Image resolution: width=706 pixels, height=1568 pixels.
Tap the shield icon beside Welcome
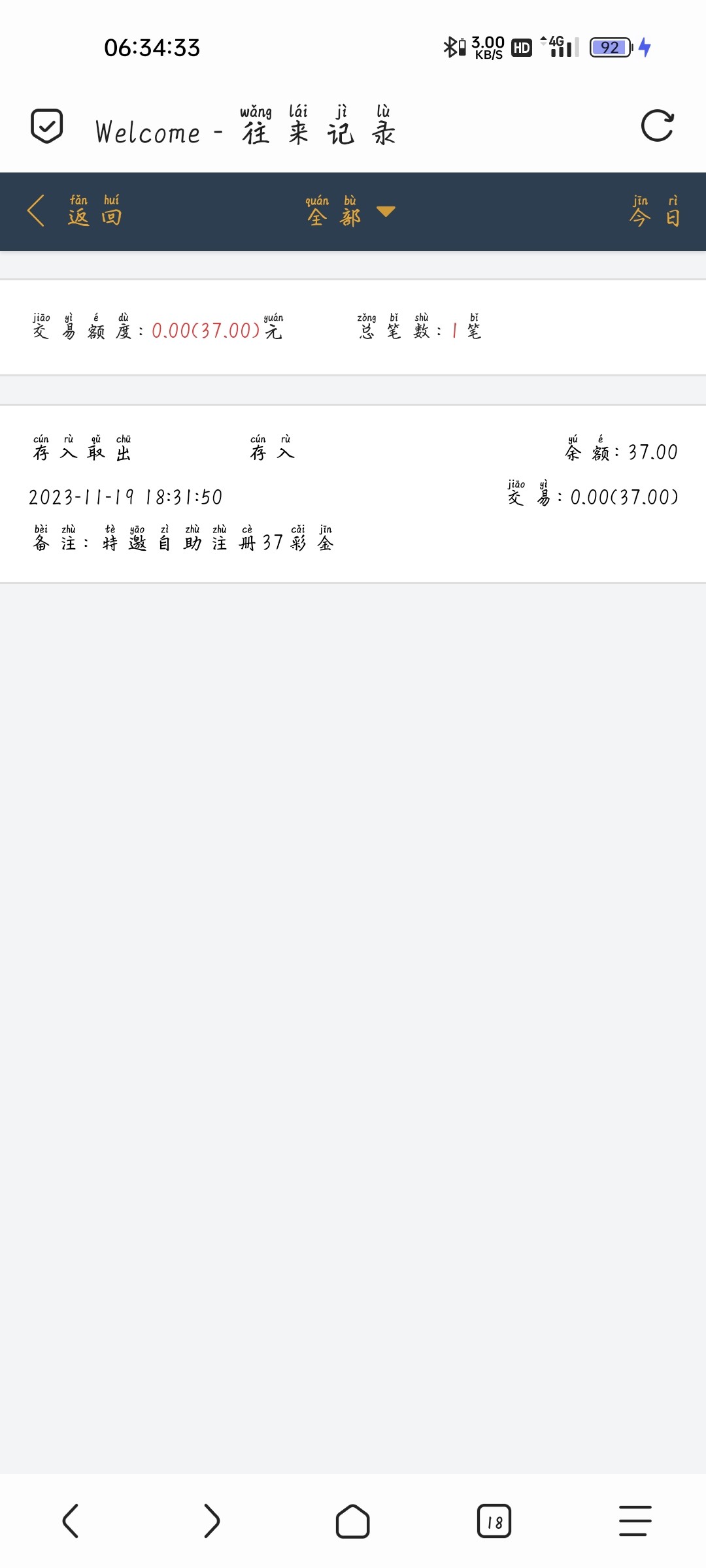point(47,126)
